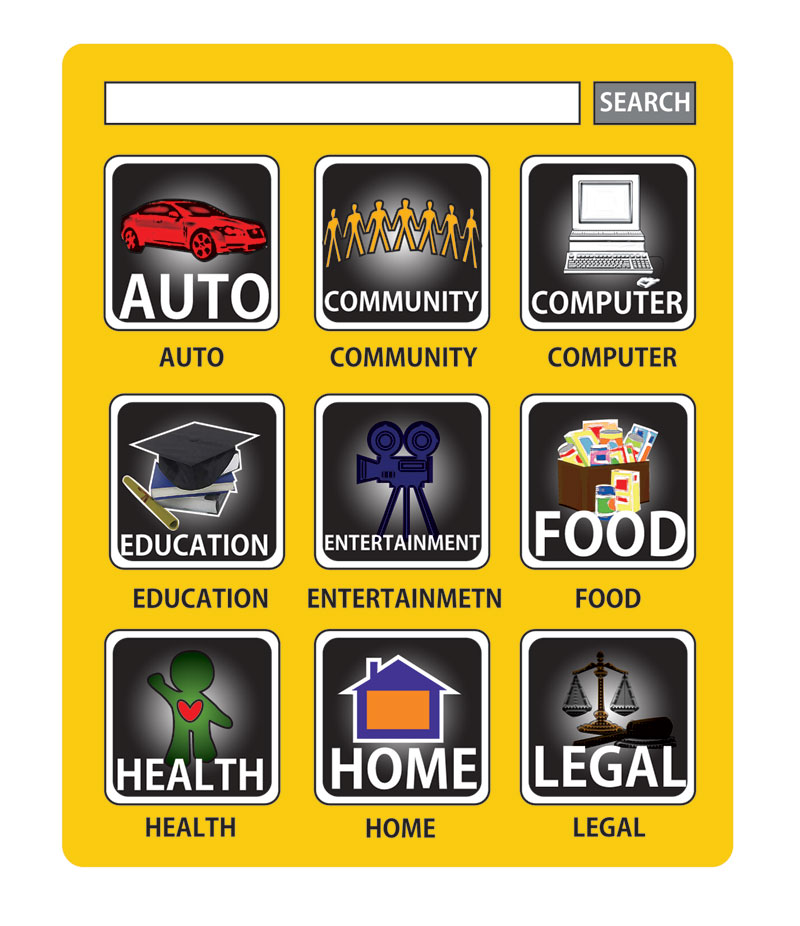The width and height of the screenshot is (800, 926).
Task: Open the Education category
Action: tap(196, 481)
